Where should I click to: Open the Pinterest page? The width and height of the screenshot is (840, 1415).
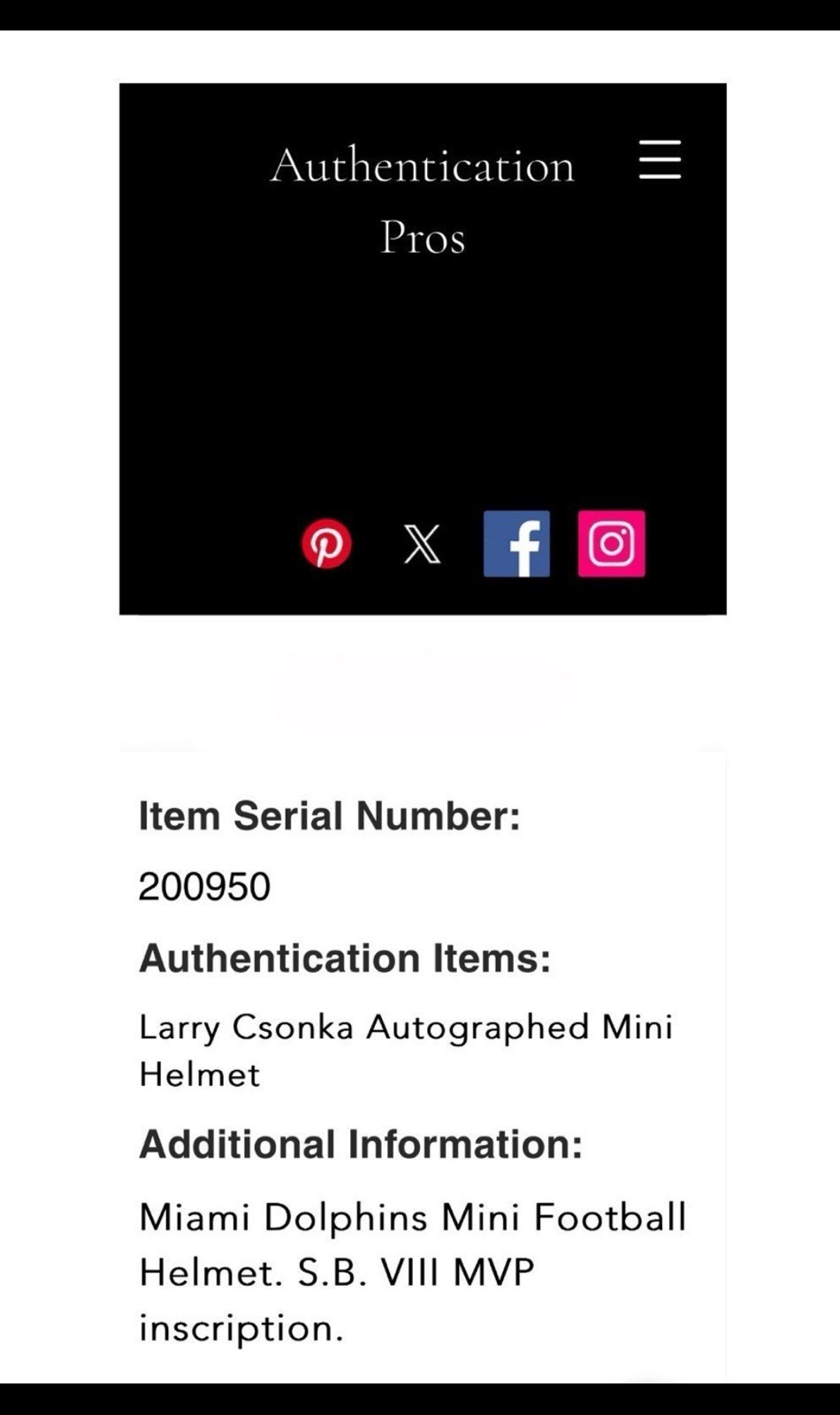coord(326,543)
